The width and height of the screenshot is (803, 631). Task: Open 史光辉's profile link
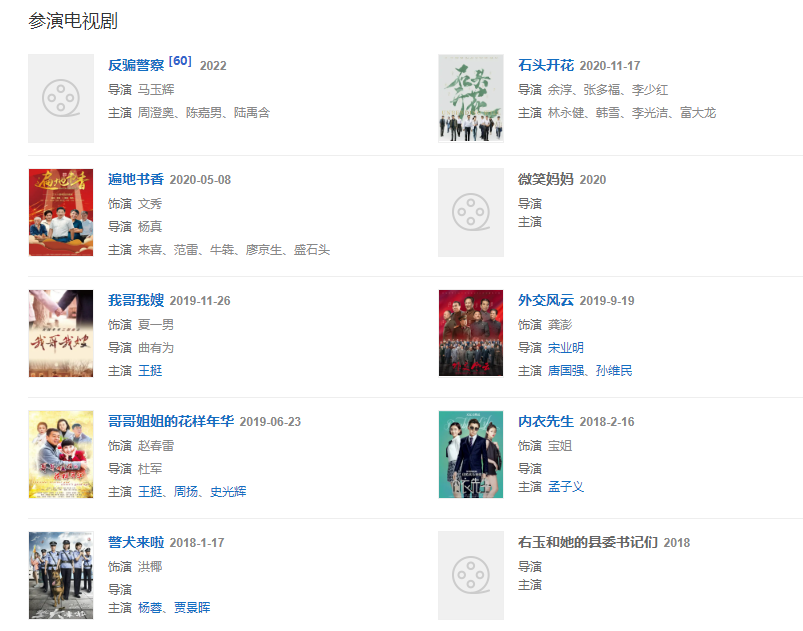[x=228, y=492]
